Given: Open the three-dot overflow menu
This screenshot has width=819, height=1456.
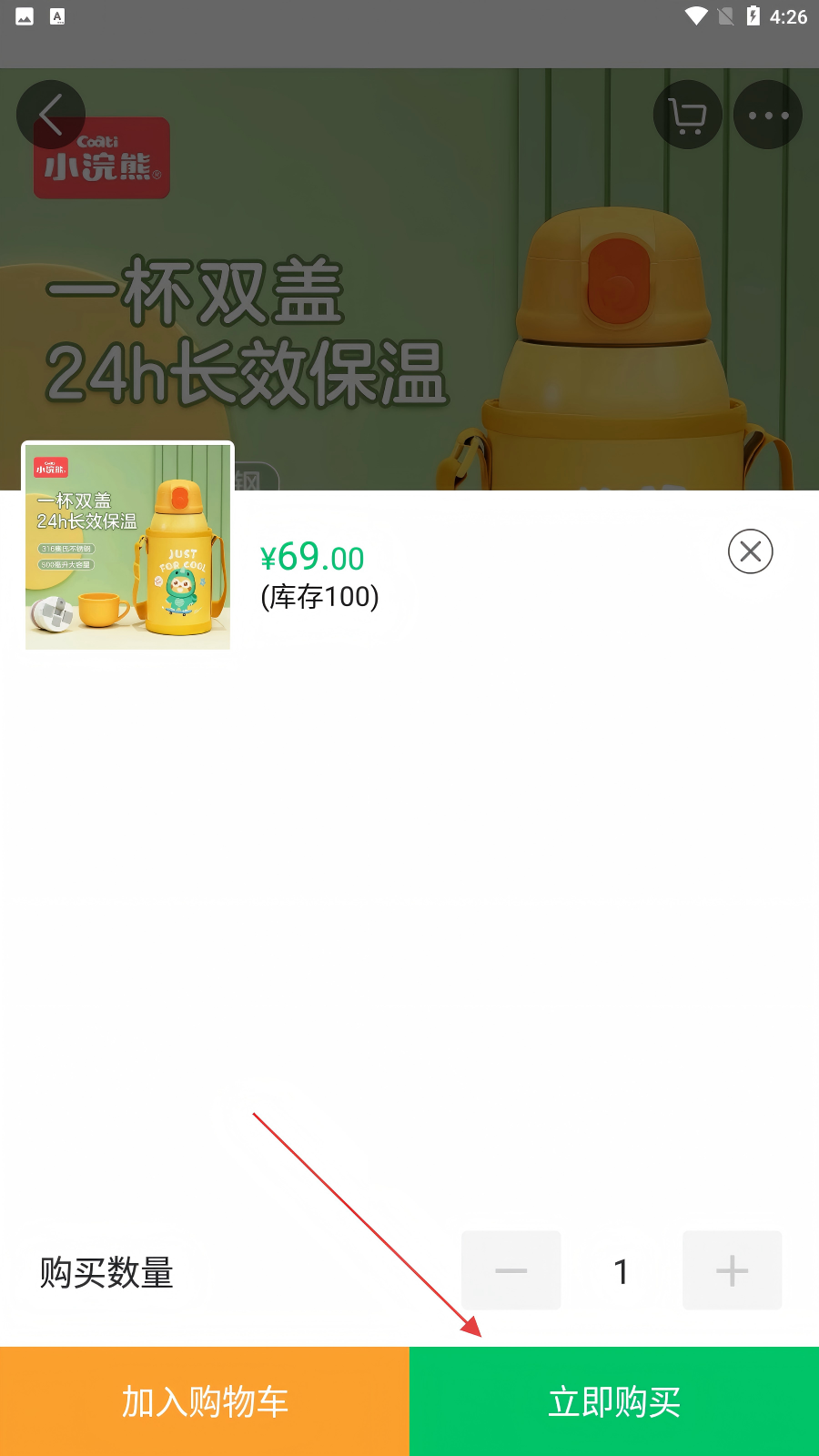Looking at the screenshot, I should click(767, 116).
